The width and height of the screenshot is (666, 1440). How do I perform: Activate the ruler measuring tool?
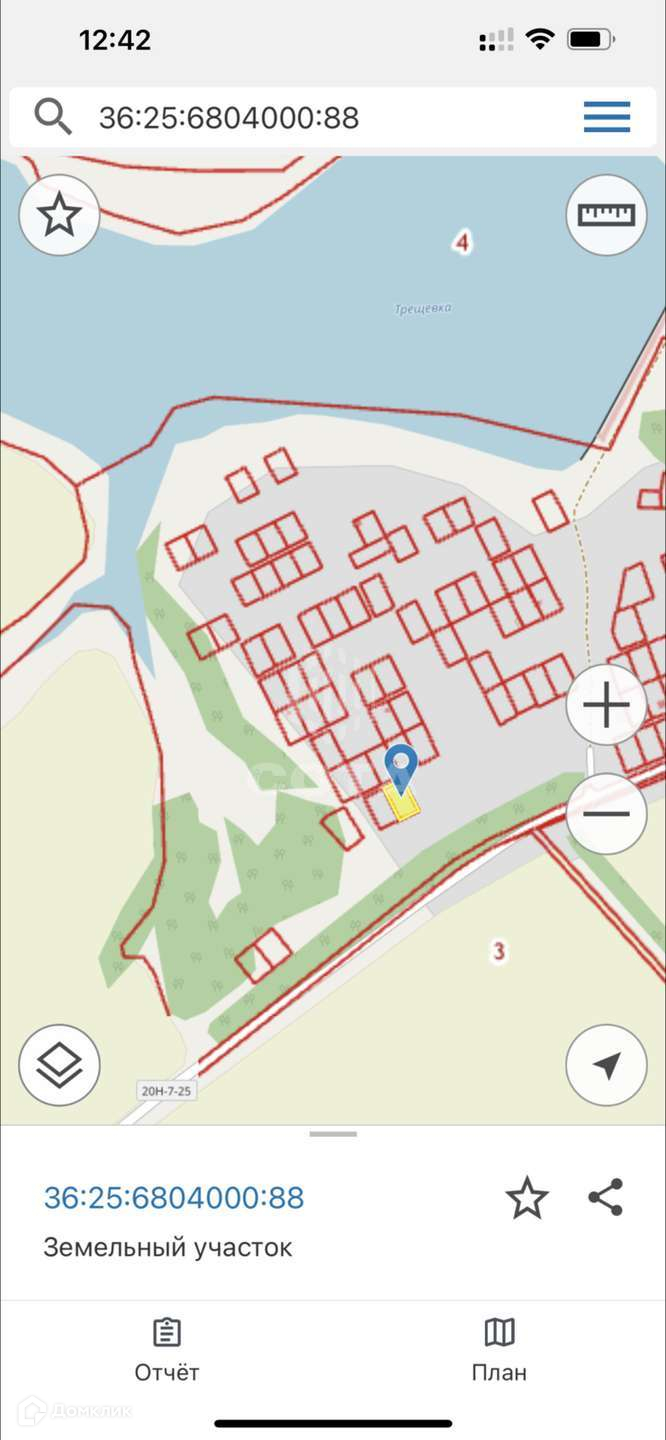coord(606,215)
